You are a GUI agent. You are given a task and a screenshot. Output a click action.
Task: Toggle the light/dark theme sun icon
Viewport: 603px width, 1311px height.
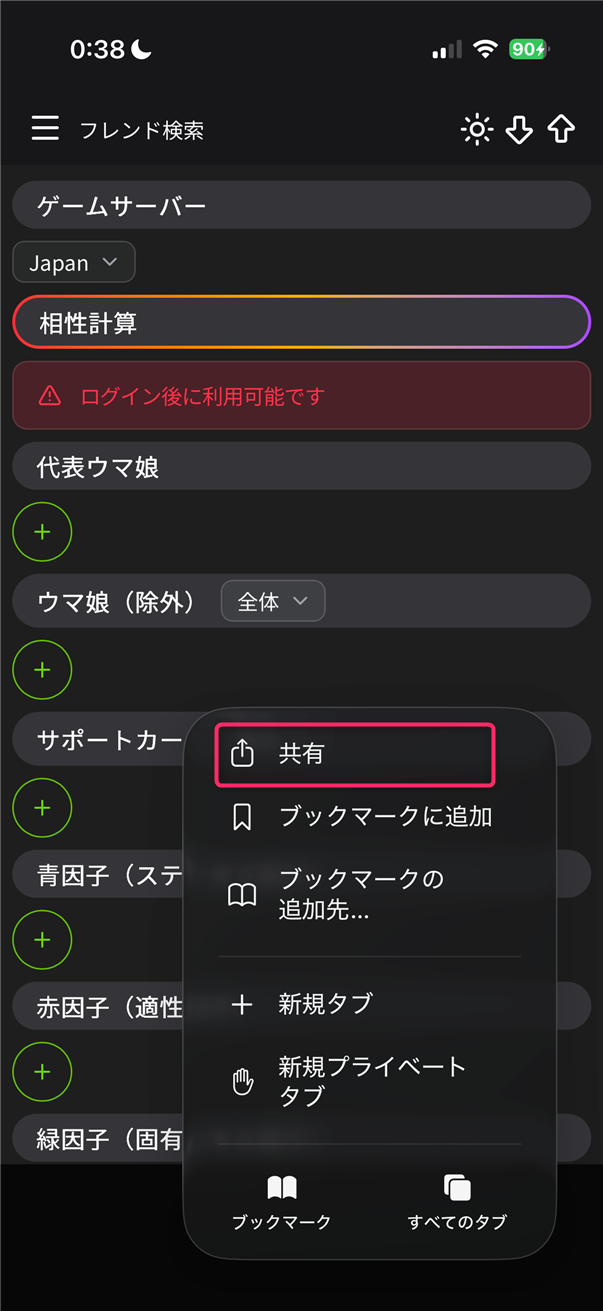(x=477, y=130)
